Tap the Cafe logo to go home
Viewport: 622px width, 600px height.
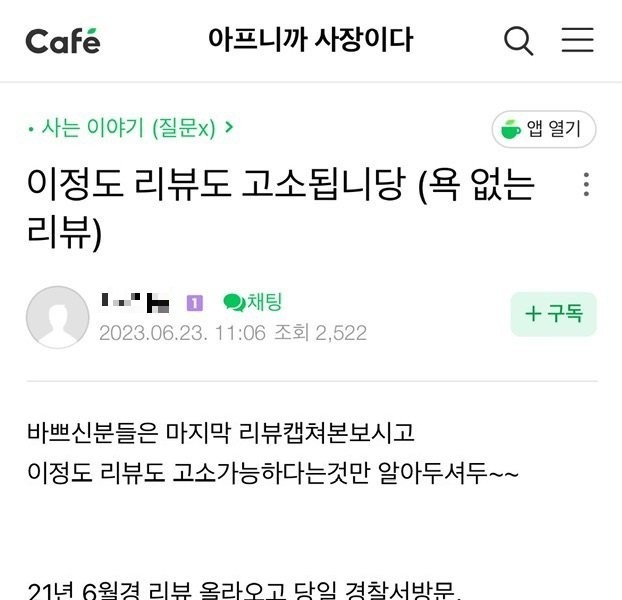(x=62, y=41)
